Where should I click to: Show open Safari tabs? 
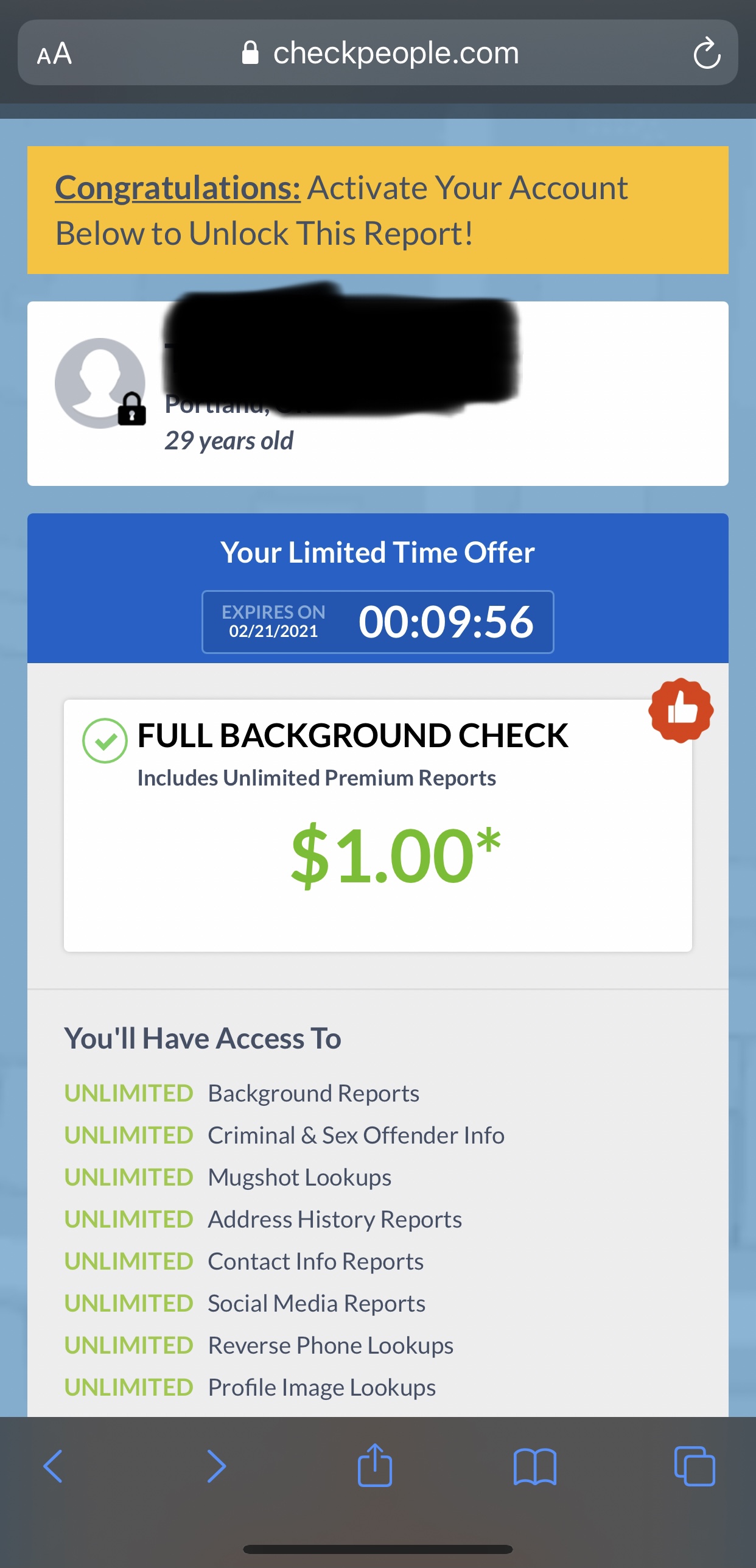click(694, 1466)
